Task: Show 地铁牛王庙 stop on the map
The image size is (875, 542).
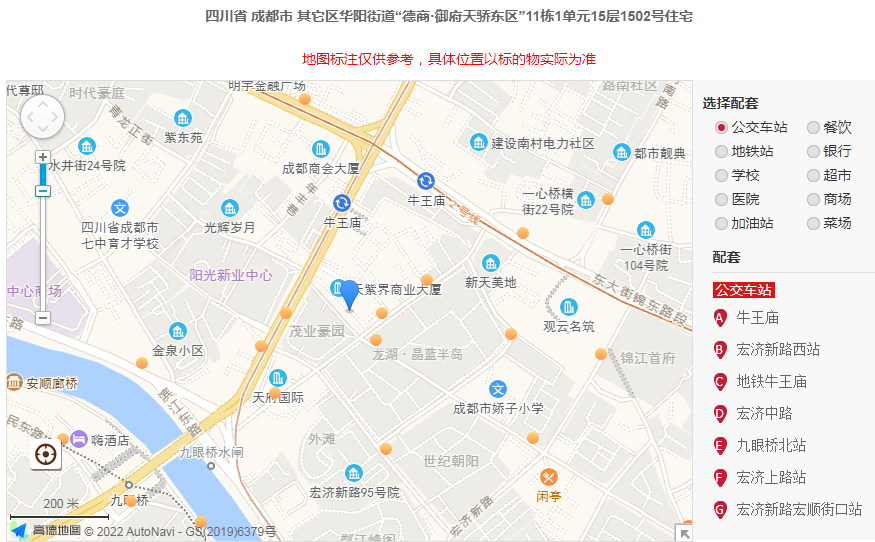Action: point(771,382)
